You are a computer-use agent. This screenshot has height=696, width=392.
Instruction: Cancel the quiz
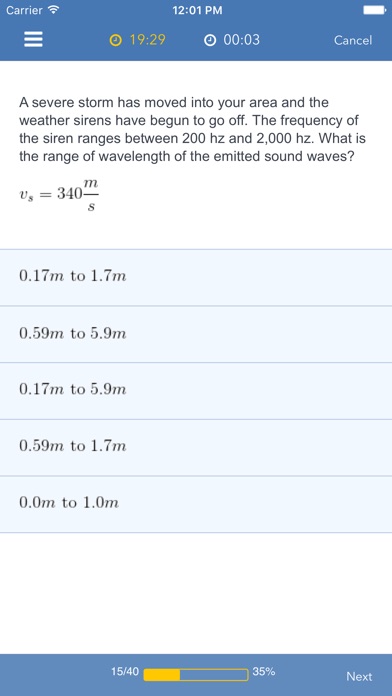point(353,40)
